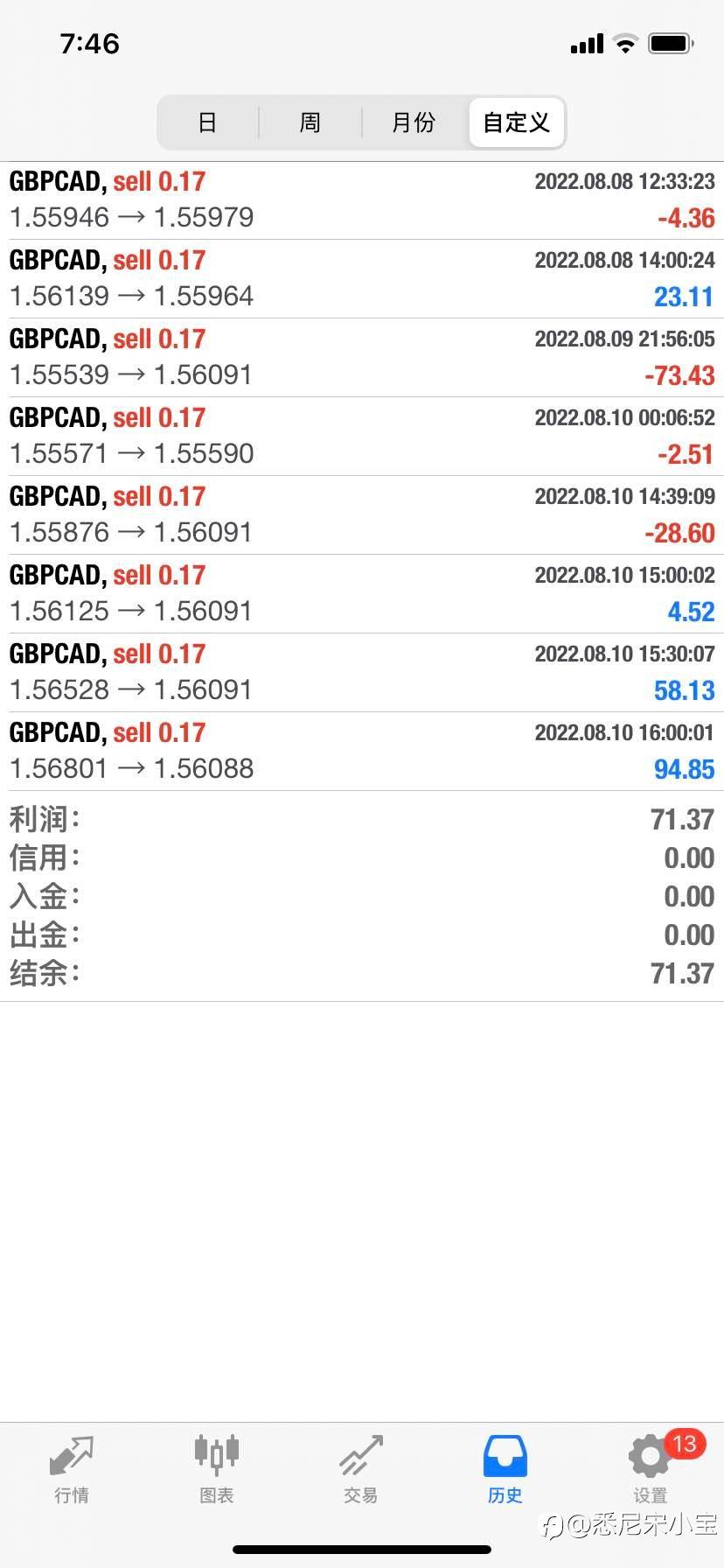Switch to the 交易 trade tab

pyautogui.click(x=361, y=1468)
